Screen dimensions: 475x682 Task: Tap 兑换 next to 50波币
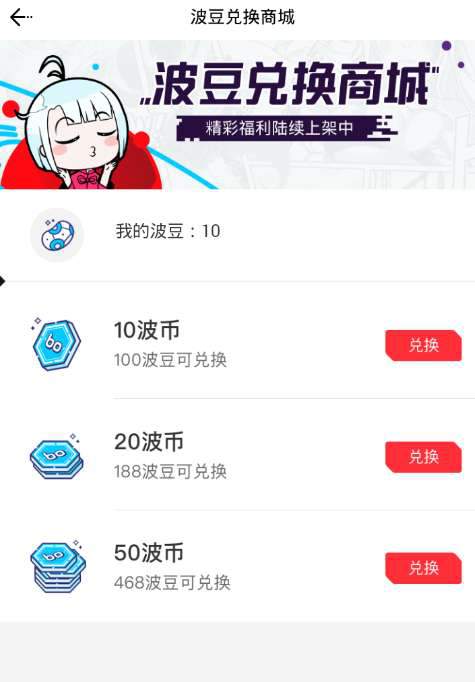(x=423, y=568)
